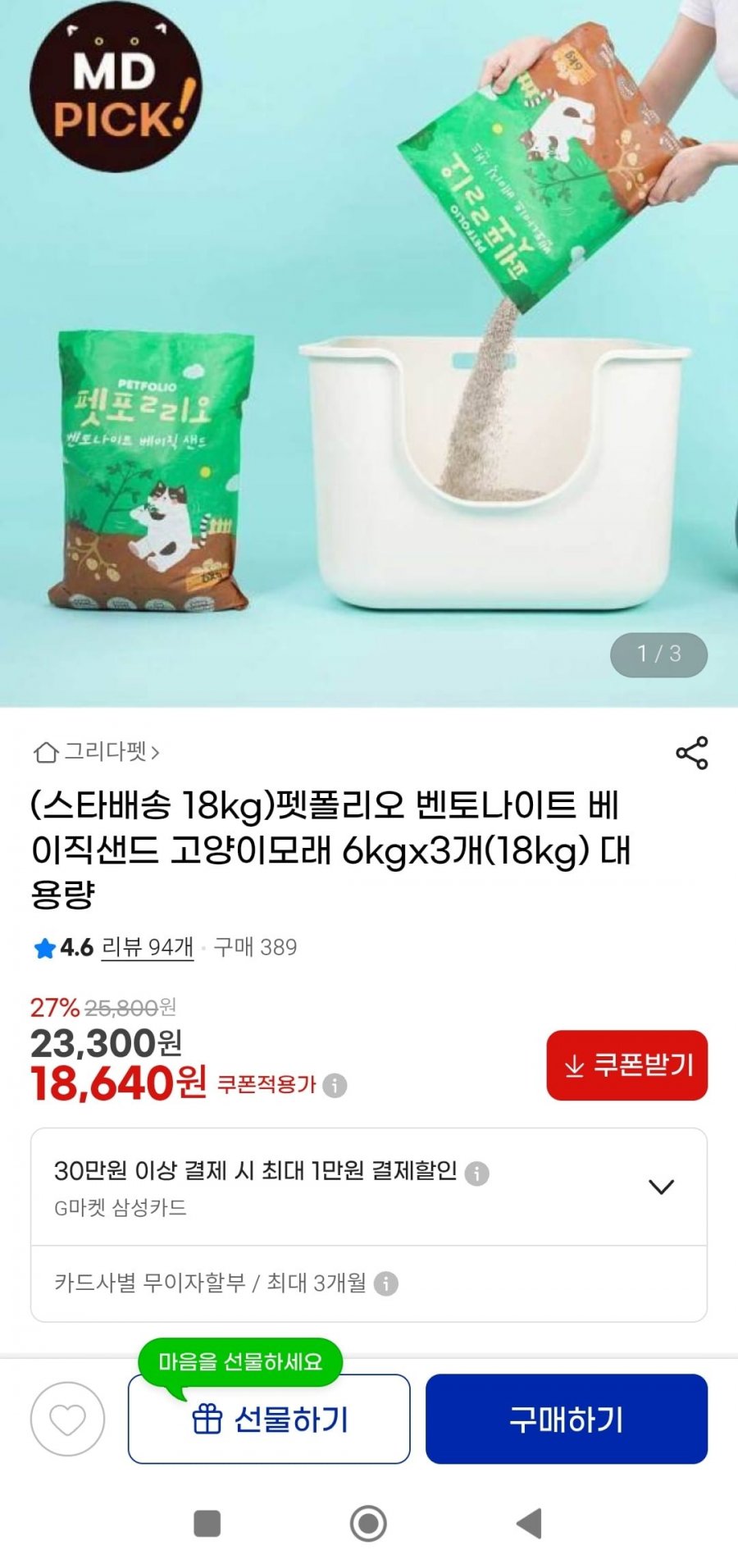Image resolution: width=738 pixels, height=1568 pixels.
Task: Expand the G마켓 삼성카드 payment discount
Action: tap(661, 1187)
